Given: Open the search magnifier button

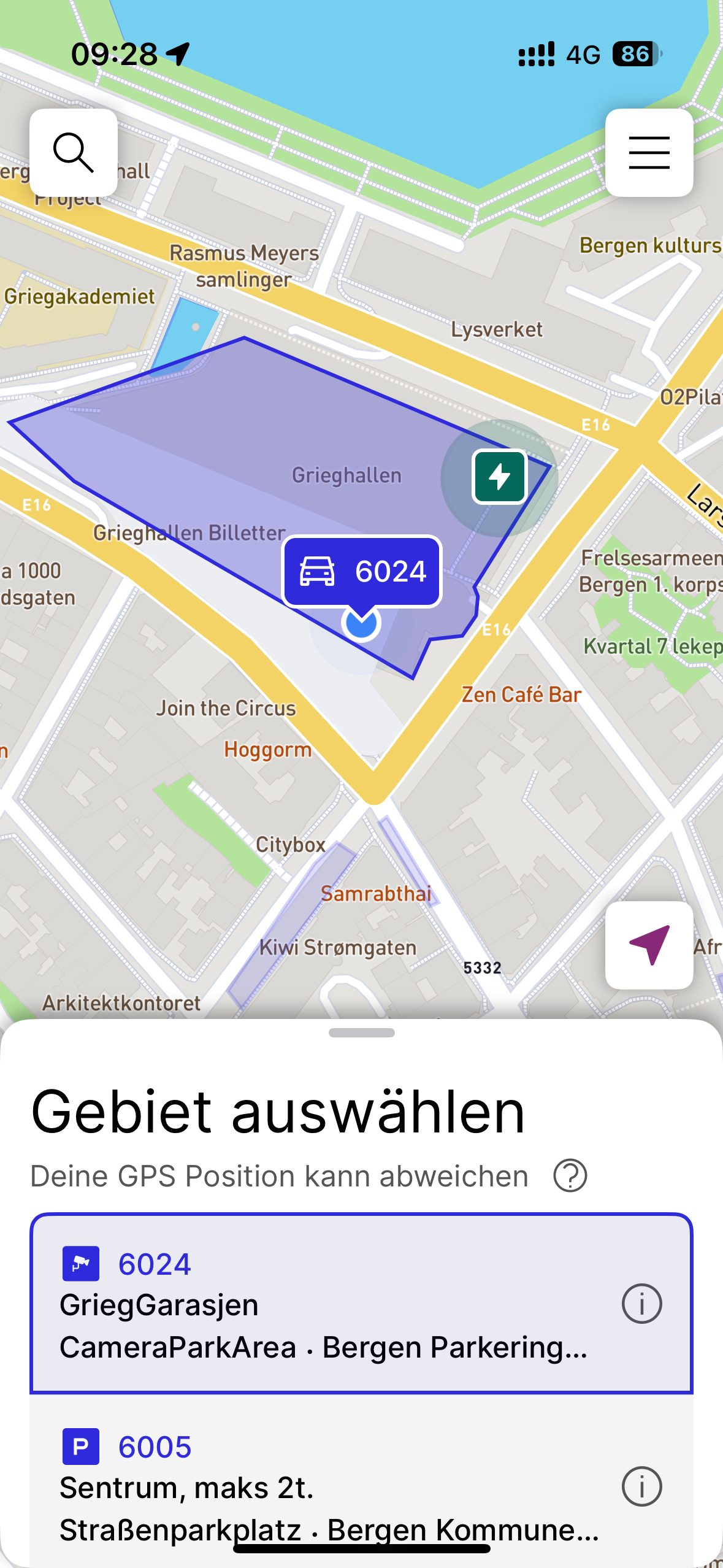Looking at the screenshot, I should coord(74,153).
